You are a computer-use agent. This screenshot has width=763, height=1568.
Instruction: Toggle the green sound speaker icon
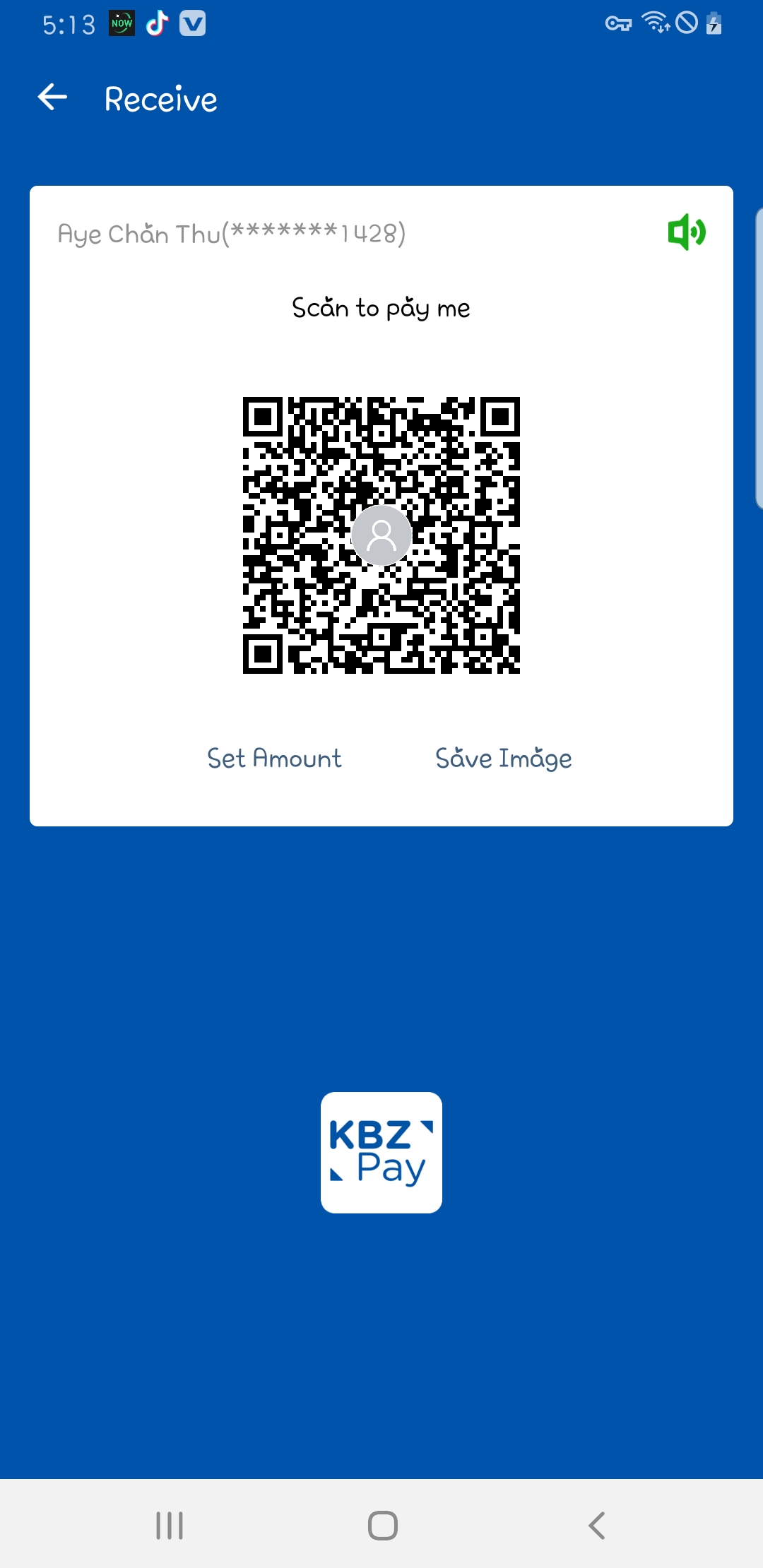click(x=686, y=232)
